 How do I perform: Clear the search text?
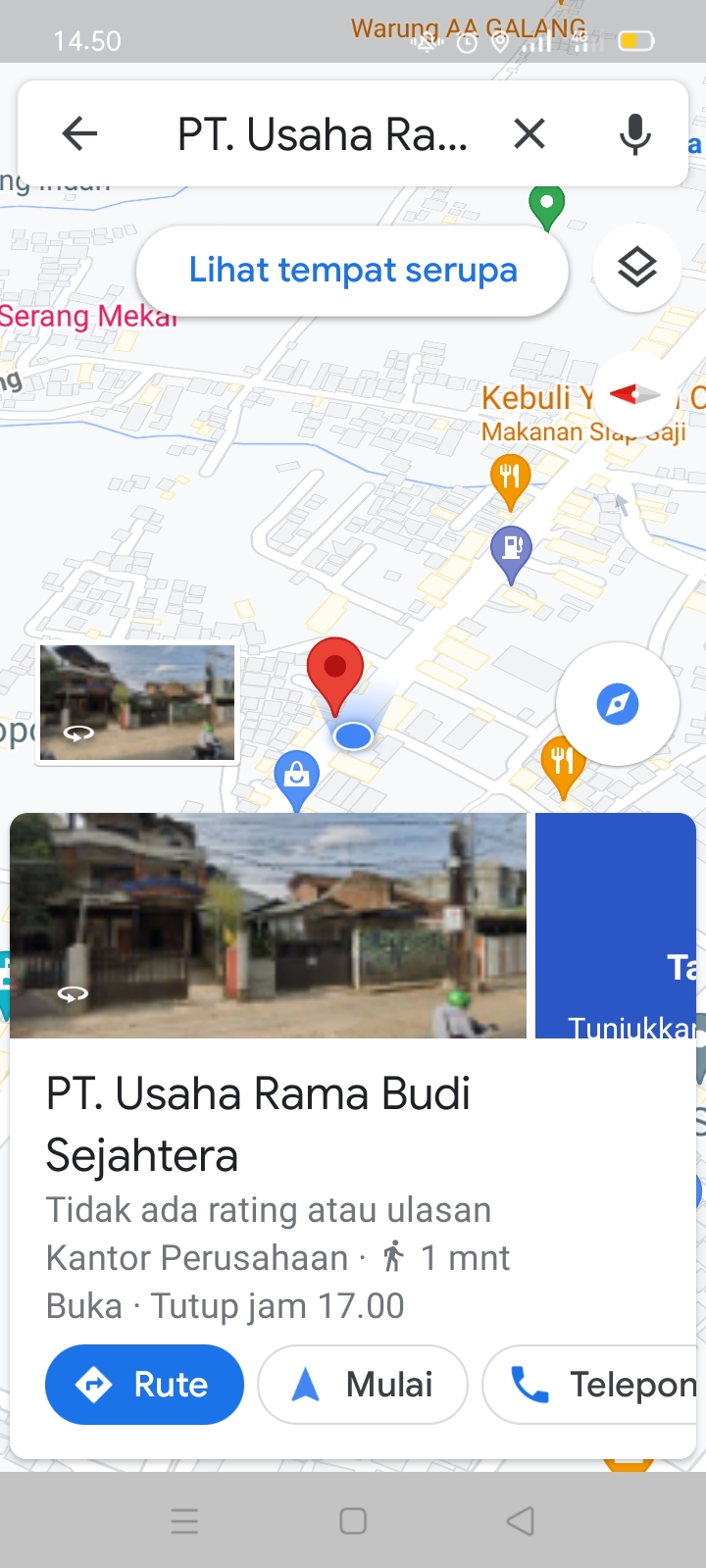[529, 133]
